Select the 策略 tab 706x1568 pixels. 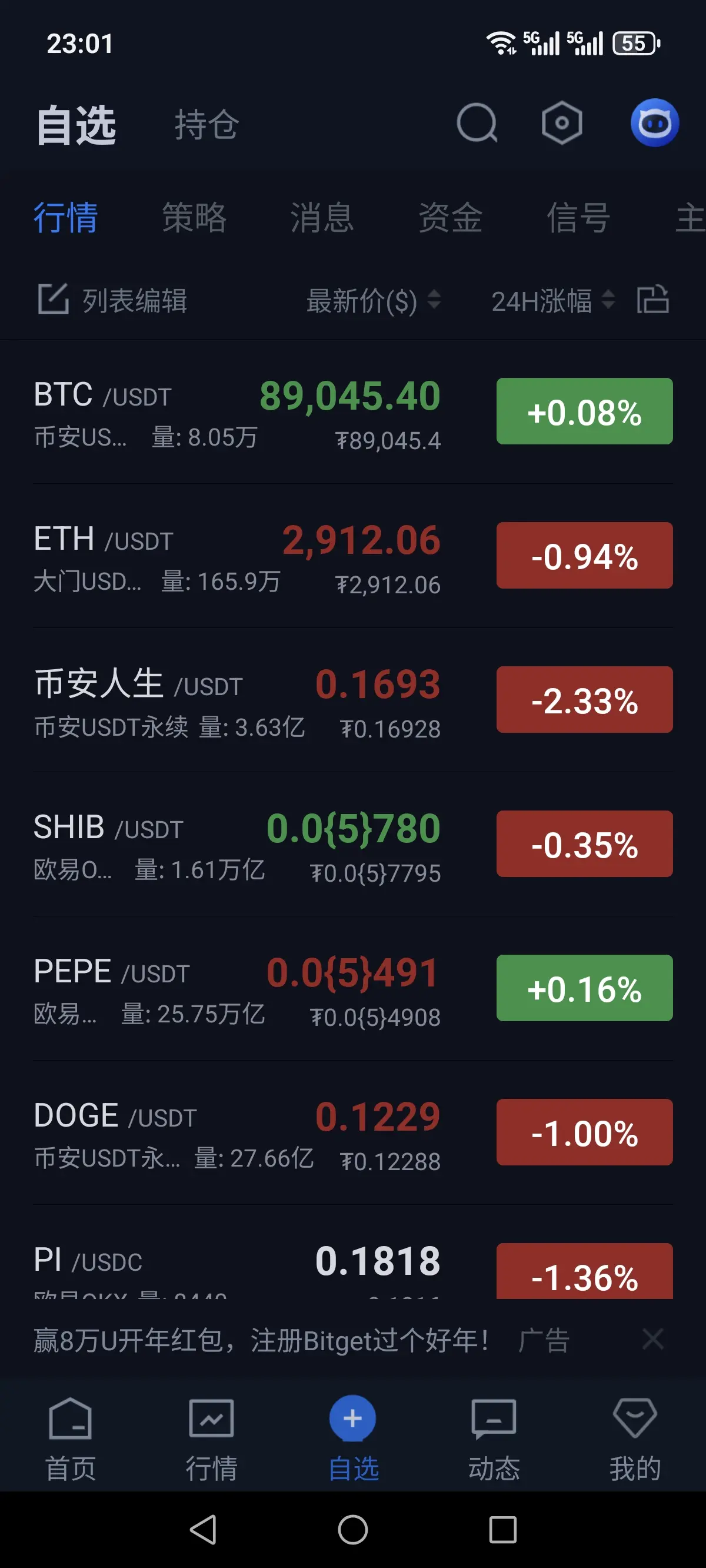[x=194, y=218]
